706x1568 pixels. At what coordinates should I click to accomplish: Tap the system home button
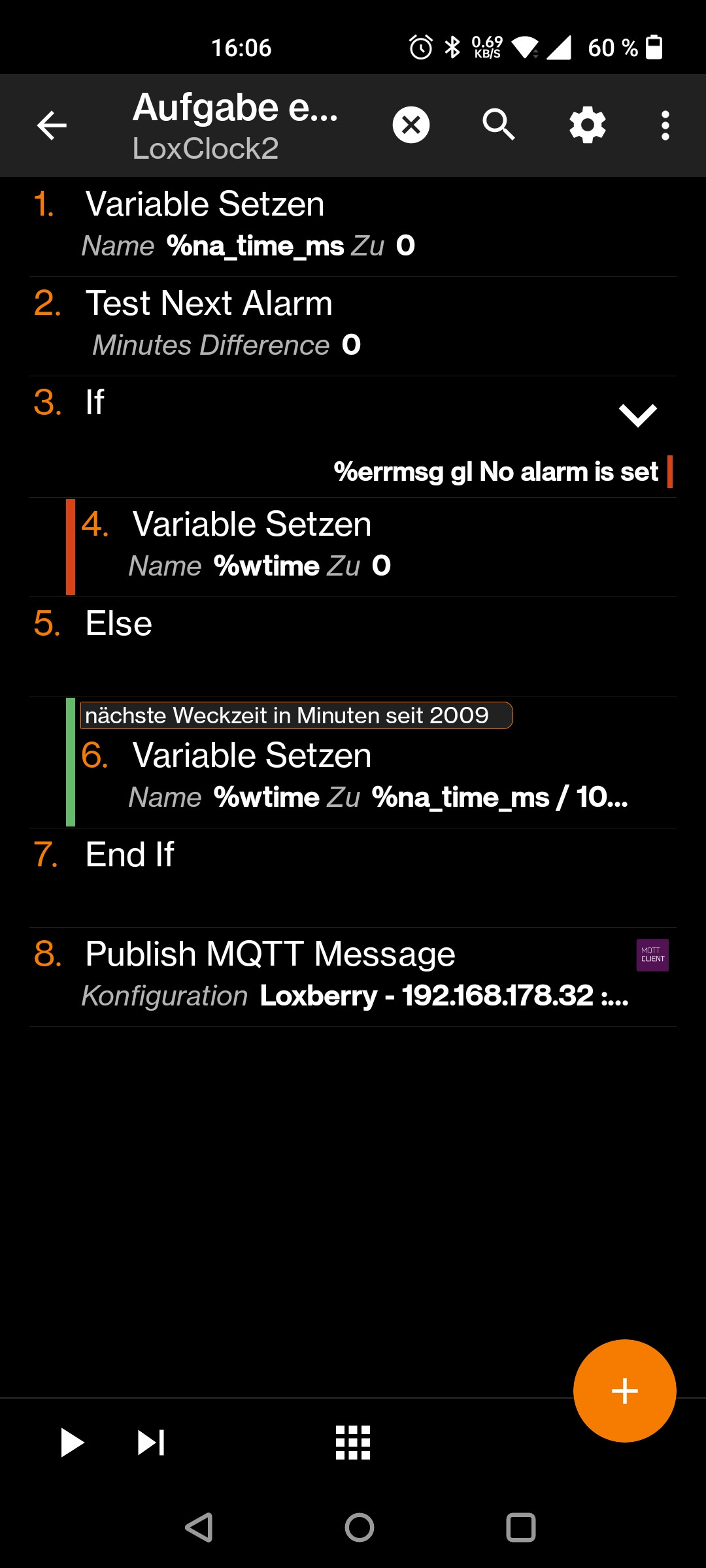tap(359, 1527)
